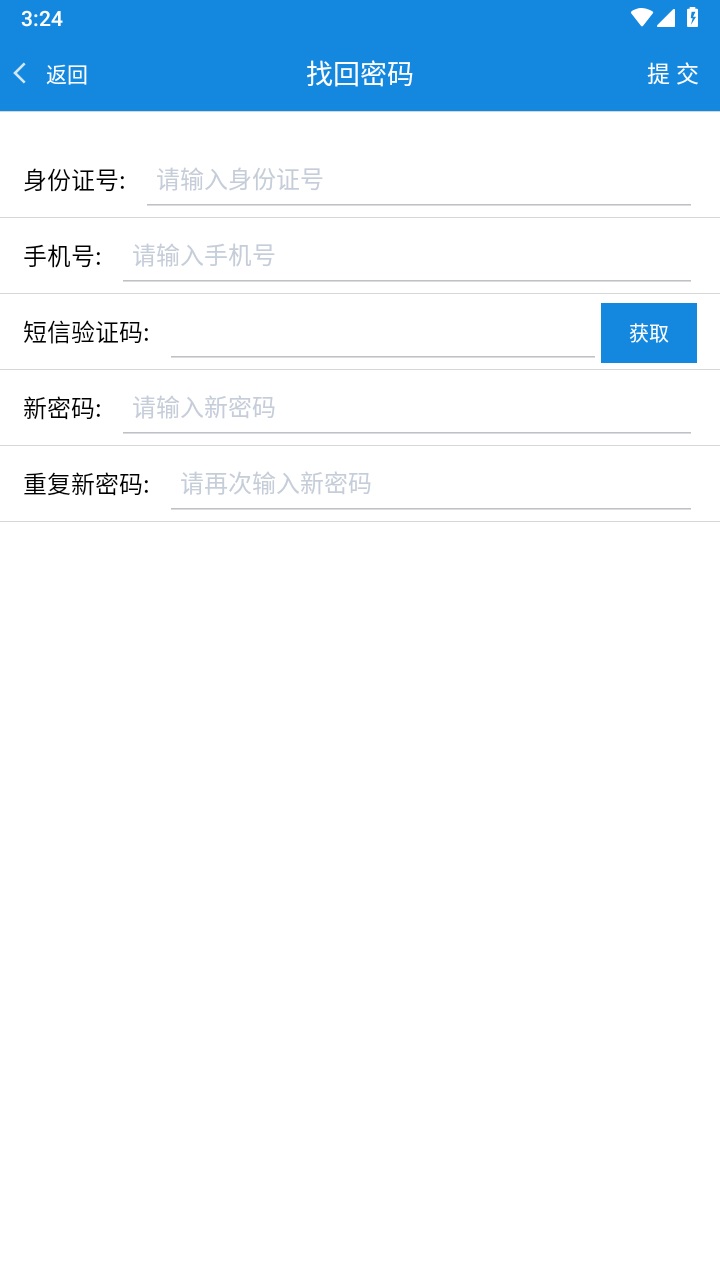This screenshot has width=720, height=1280.
Task: Go back using the 返回 button
Action: (50, 74)
